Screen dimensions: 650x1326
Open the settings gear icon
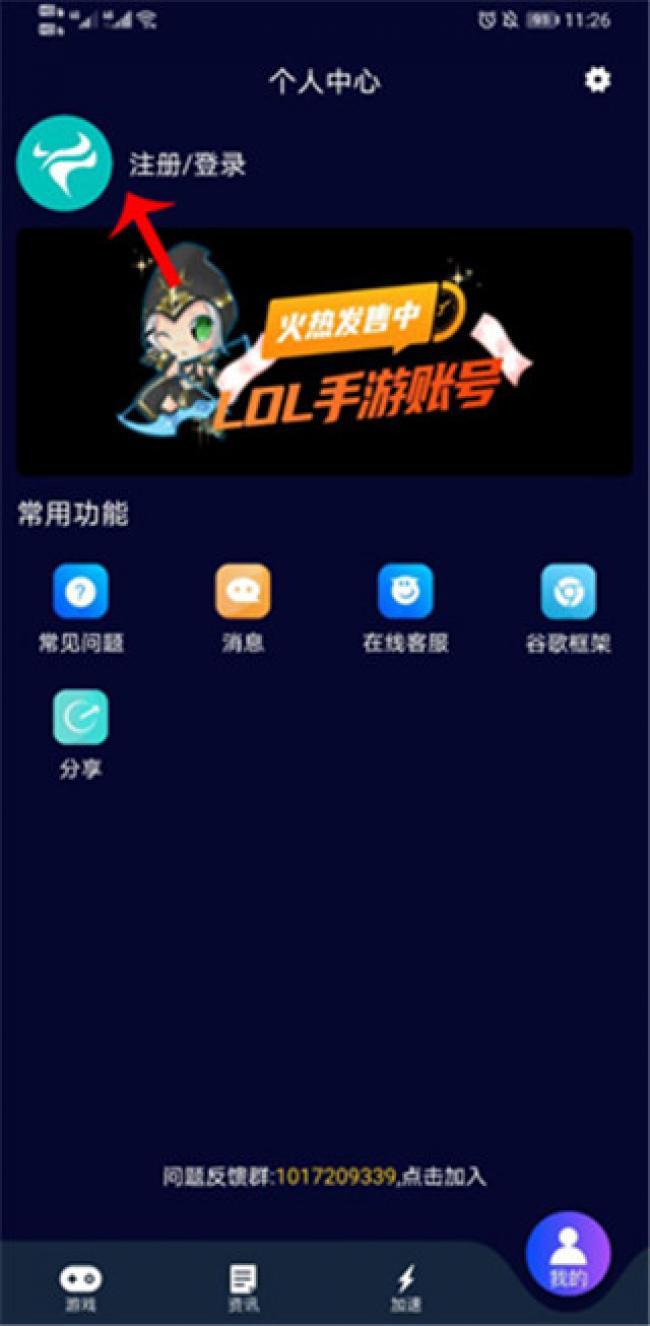click(597, 80)
